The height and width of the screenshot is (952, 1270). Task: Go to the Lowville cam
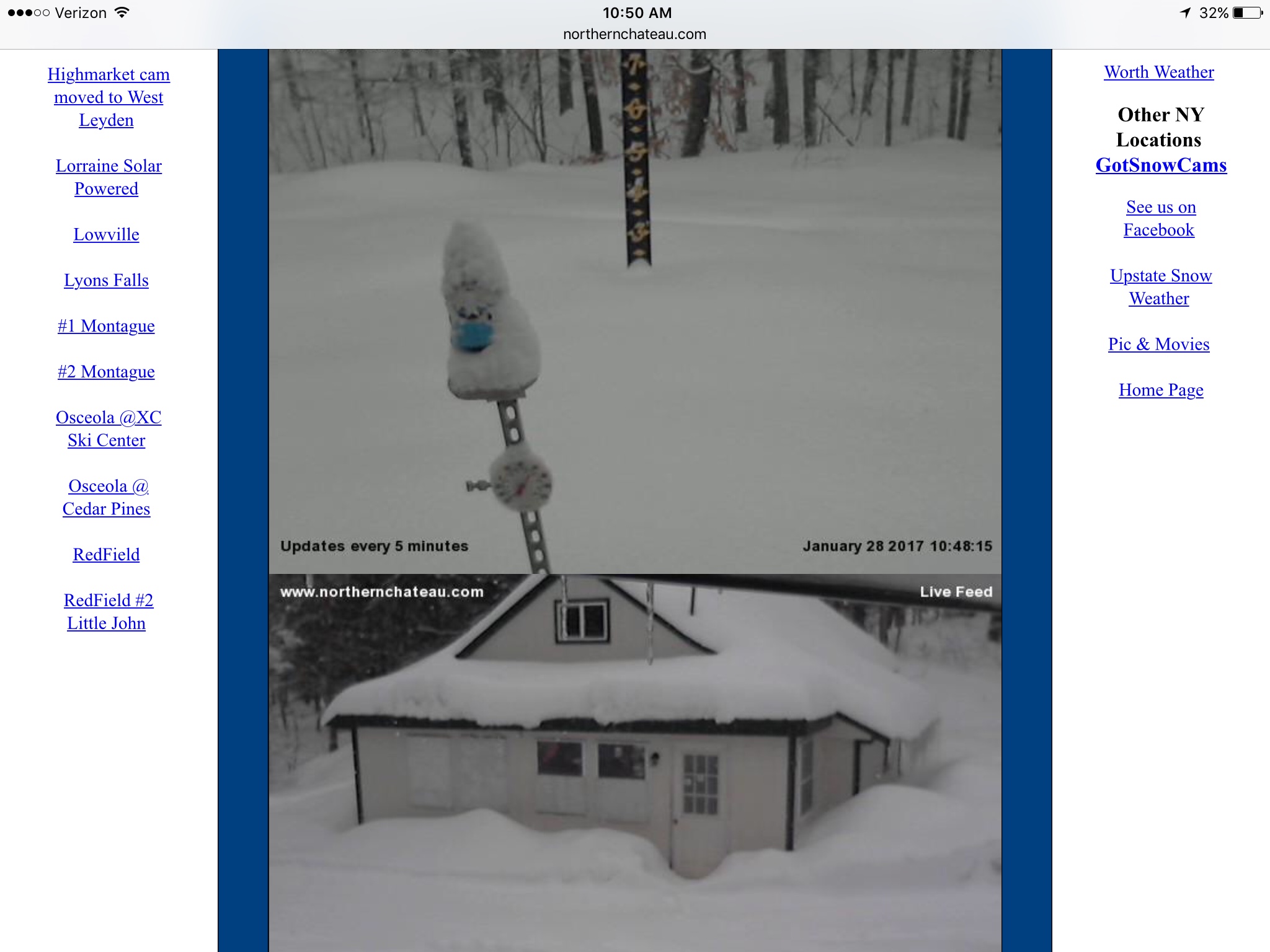click(106, 234)
